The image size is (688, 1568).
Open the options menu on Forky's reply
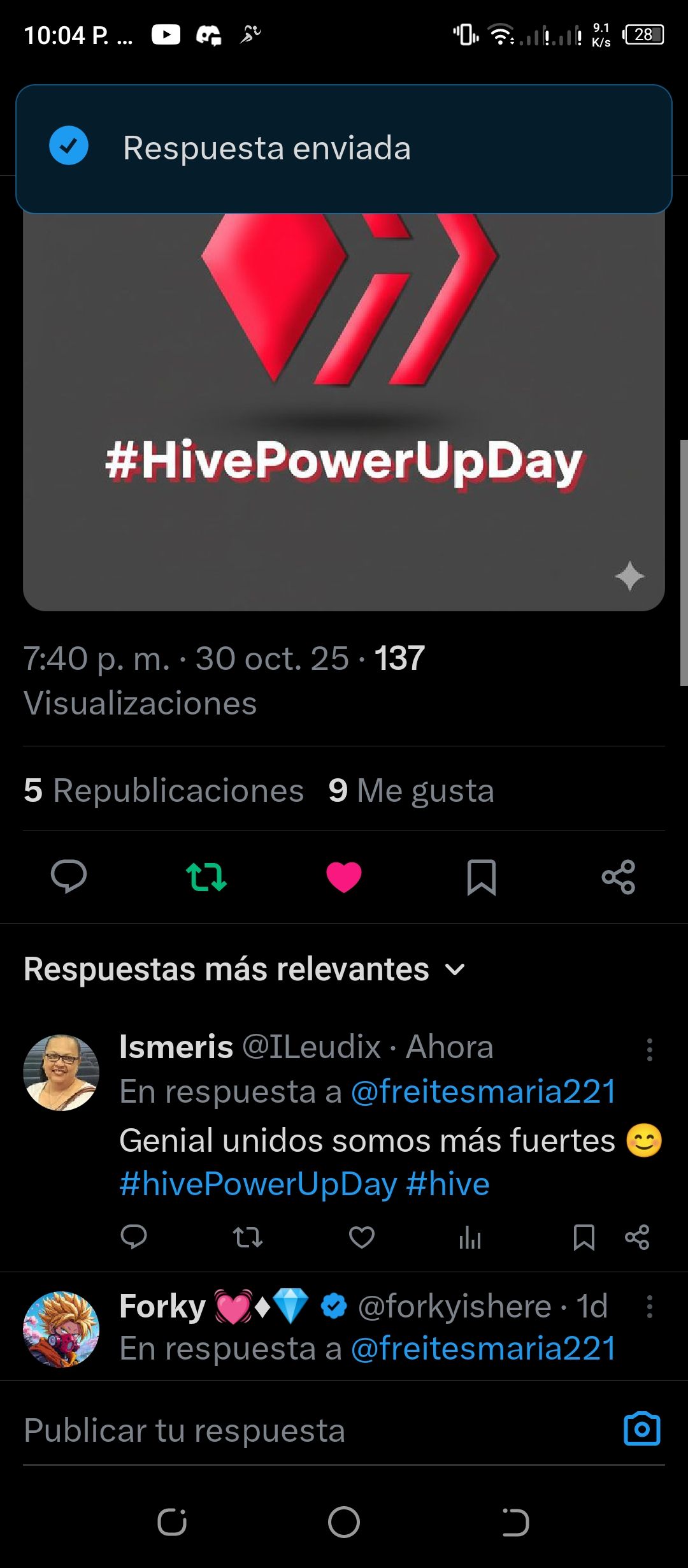tap(650, 1305)
